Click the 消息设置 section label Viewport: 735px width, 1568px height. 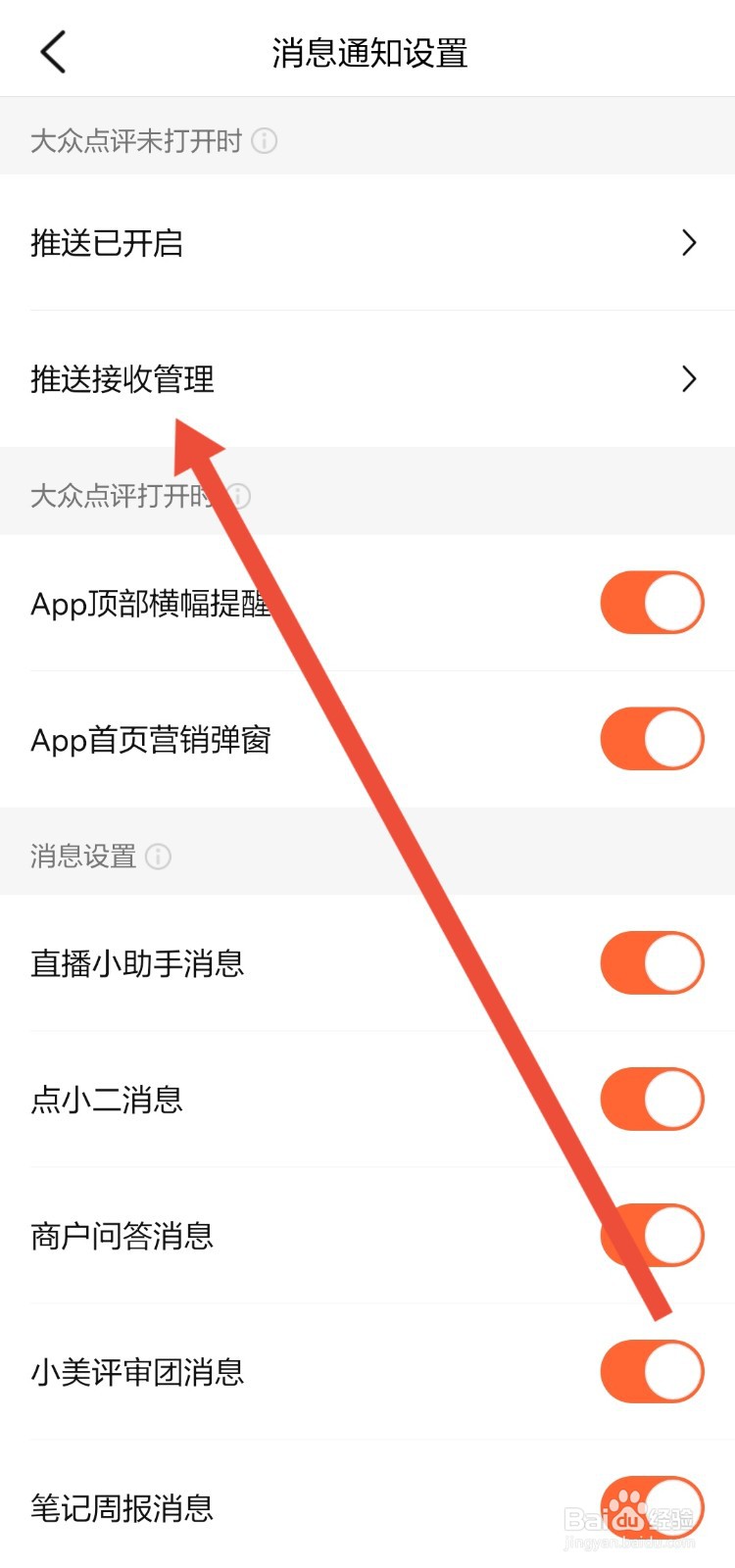(x=83, y=857)
